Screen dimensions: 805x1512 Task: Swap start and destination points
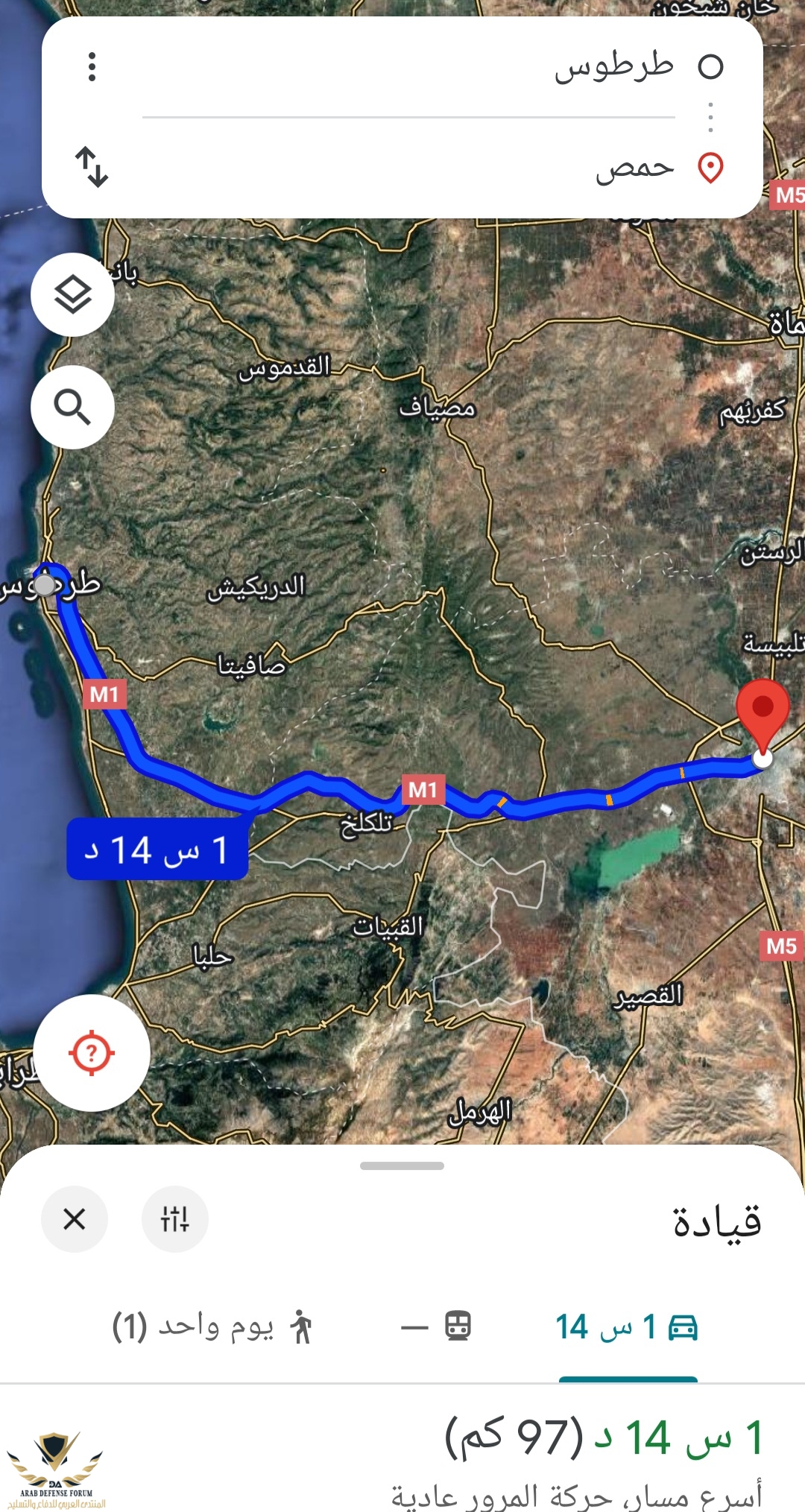tap(92, 166)
